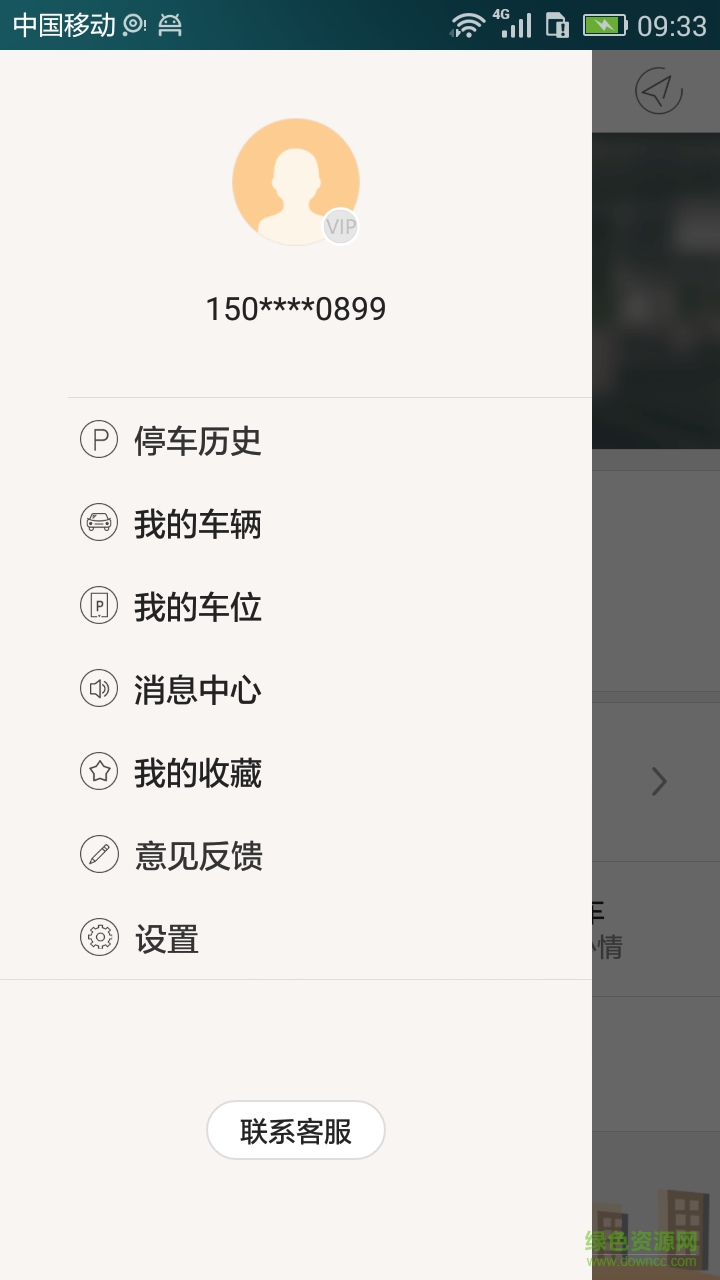Screen dimensions: 720x1280
Task: Click the car icon beside 我的车辆
Action: 98,523
